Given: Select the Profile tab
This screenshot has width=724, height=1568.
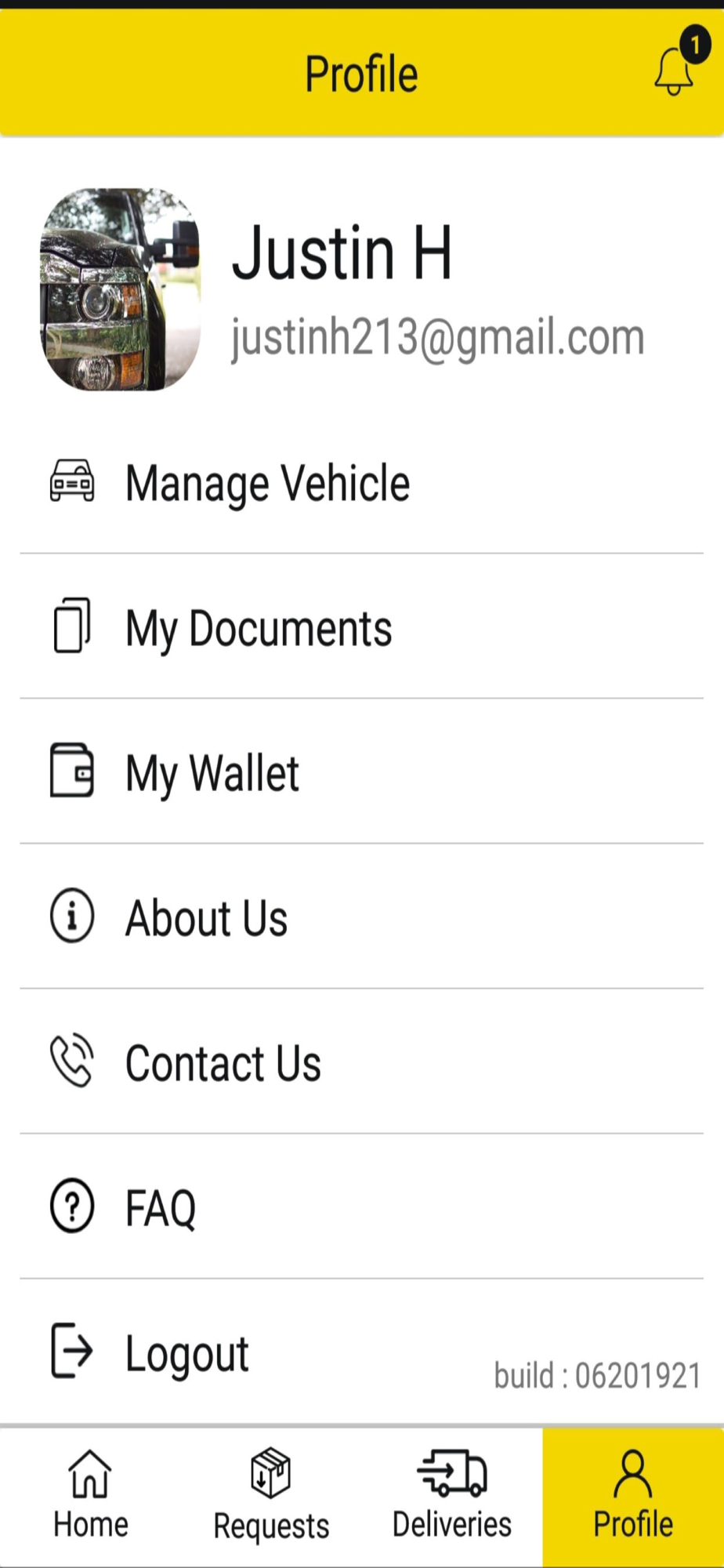Looking at the screenshot, I should [633, 1496].
